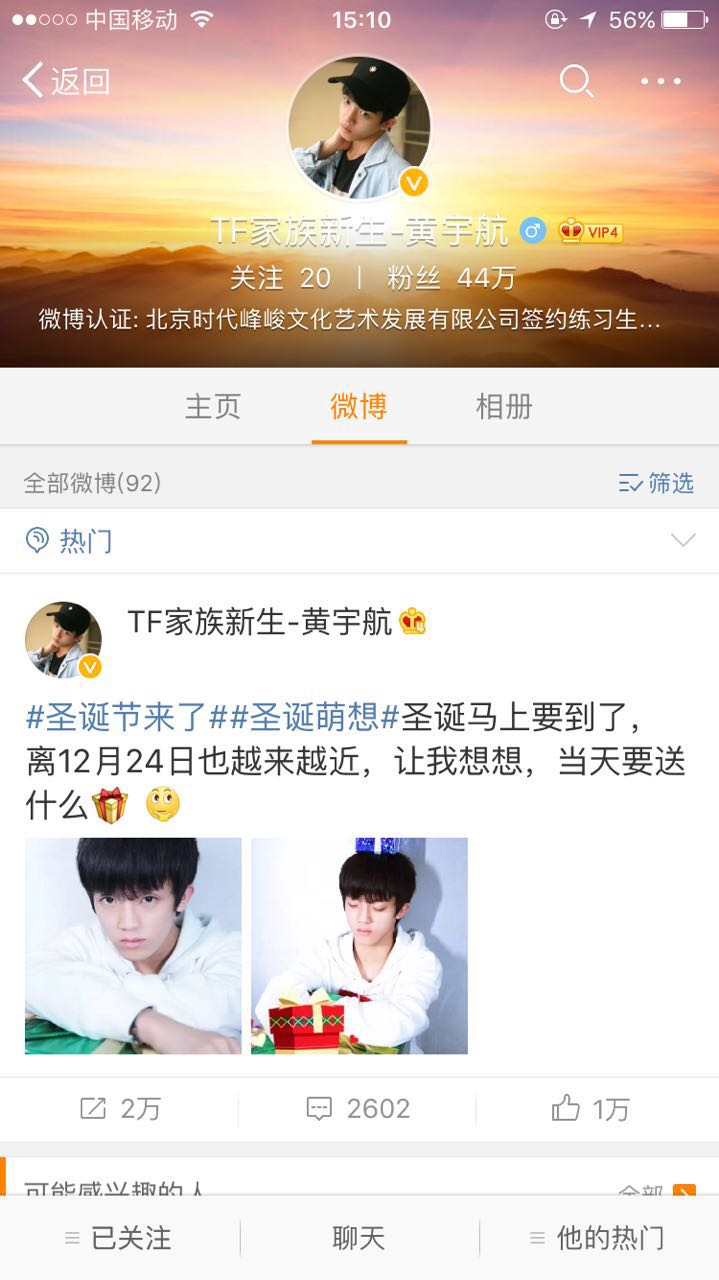The width and height of the screenshot is (719, 1280).
Task: Open the 已关注 follow options
Action: (x=120, y=1238)
